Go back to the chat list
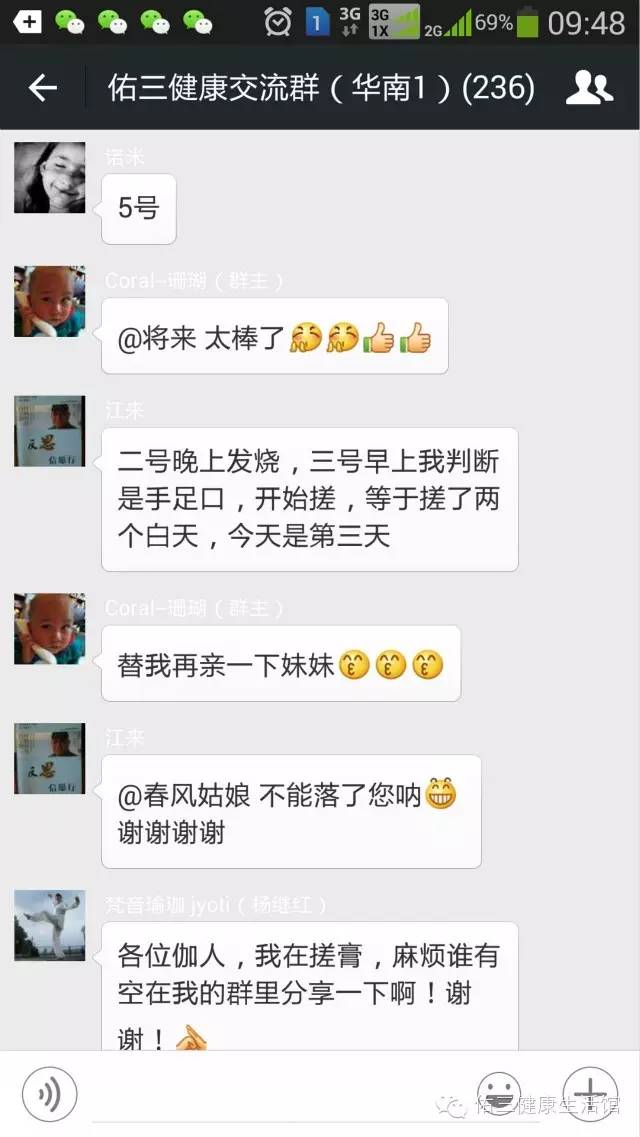Viewport: 640px width, 1137px height. [42, 89]
